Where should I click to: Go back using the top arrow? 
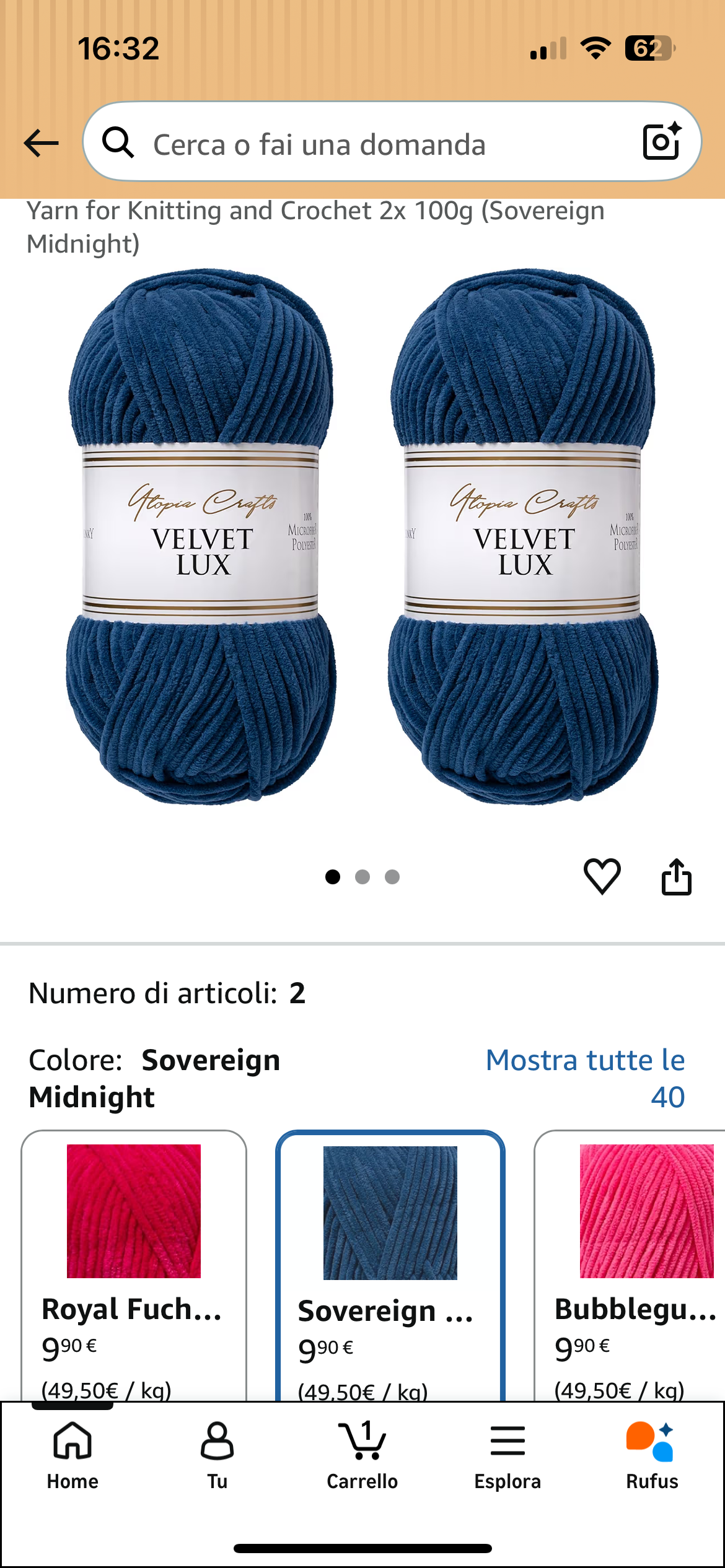pos(41,143)
